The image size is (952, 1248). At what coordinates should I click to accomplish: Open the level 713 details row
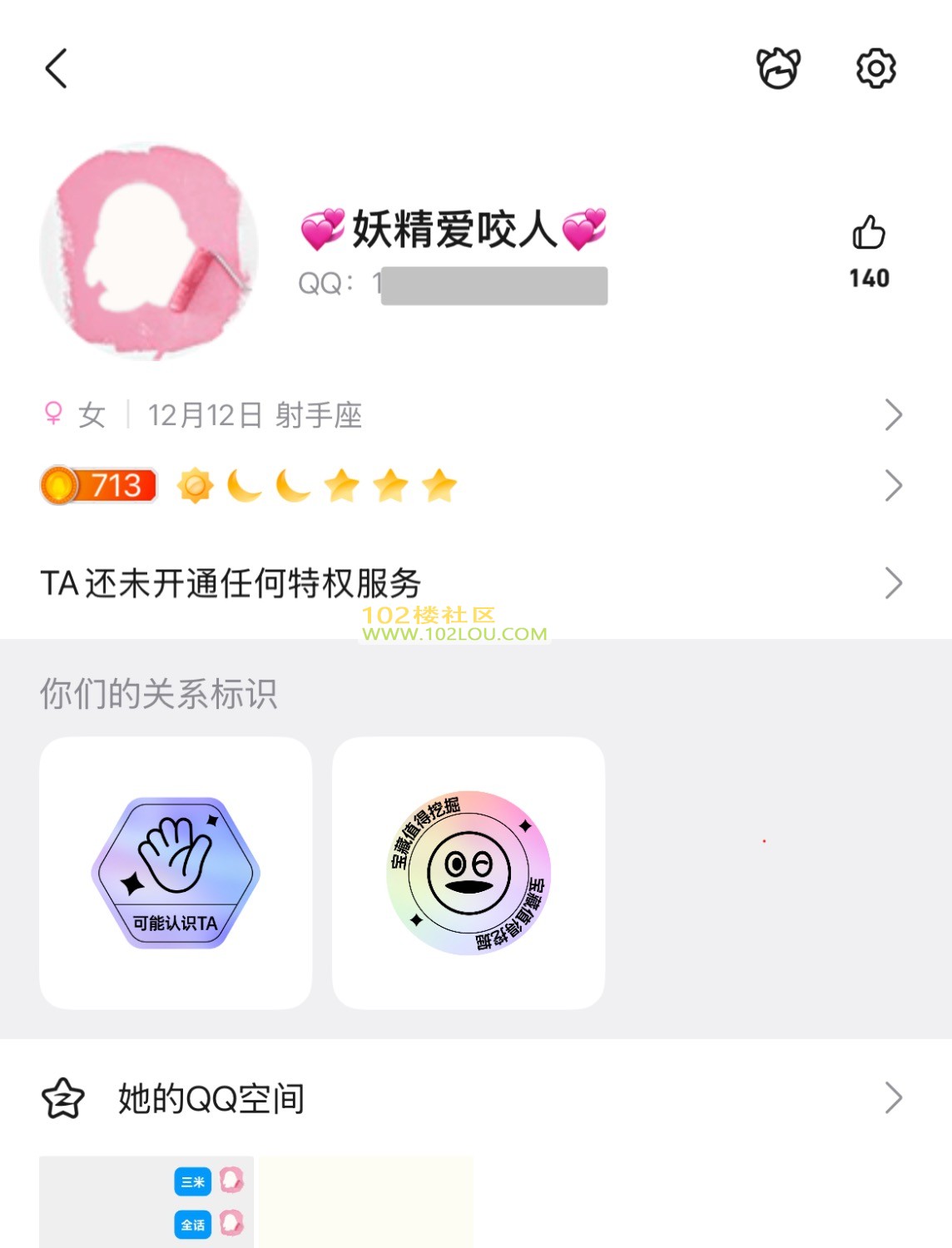[x=474, y=486]
